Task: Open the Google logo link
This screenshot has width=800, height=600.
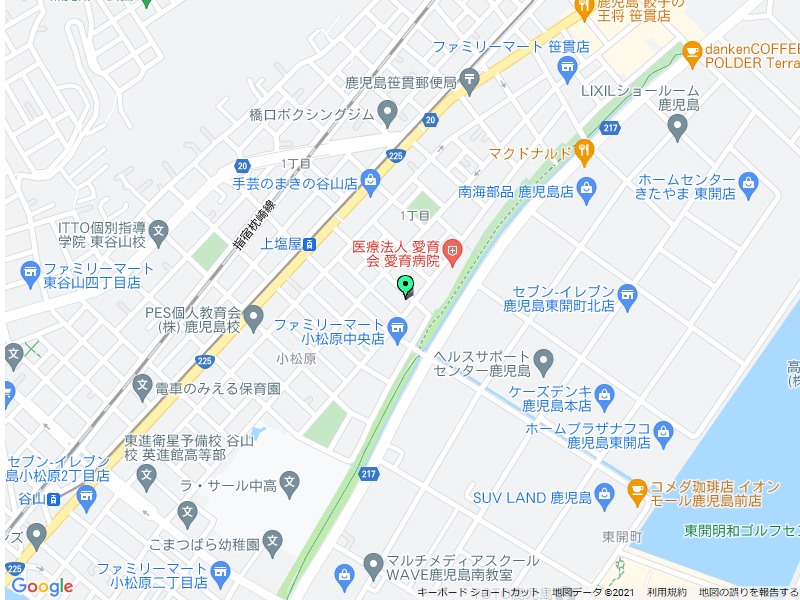Action: click(x=42, y=586)
